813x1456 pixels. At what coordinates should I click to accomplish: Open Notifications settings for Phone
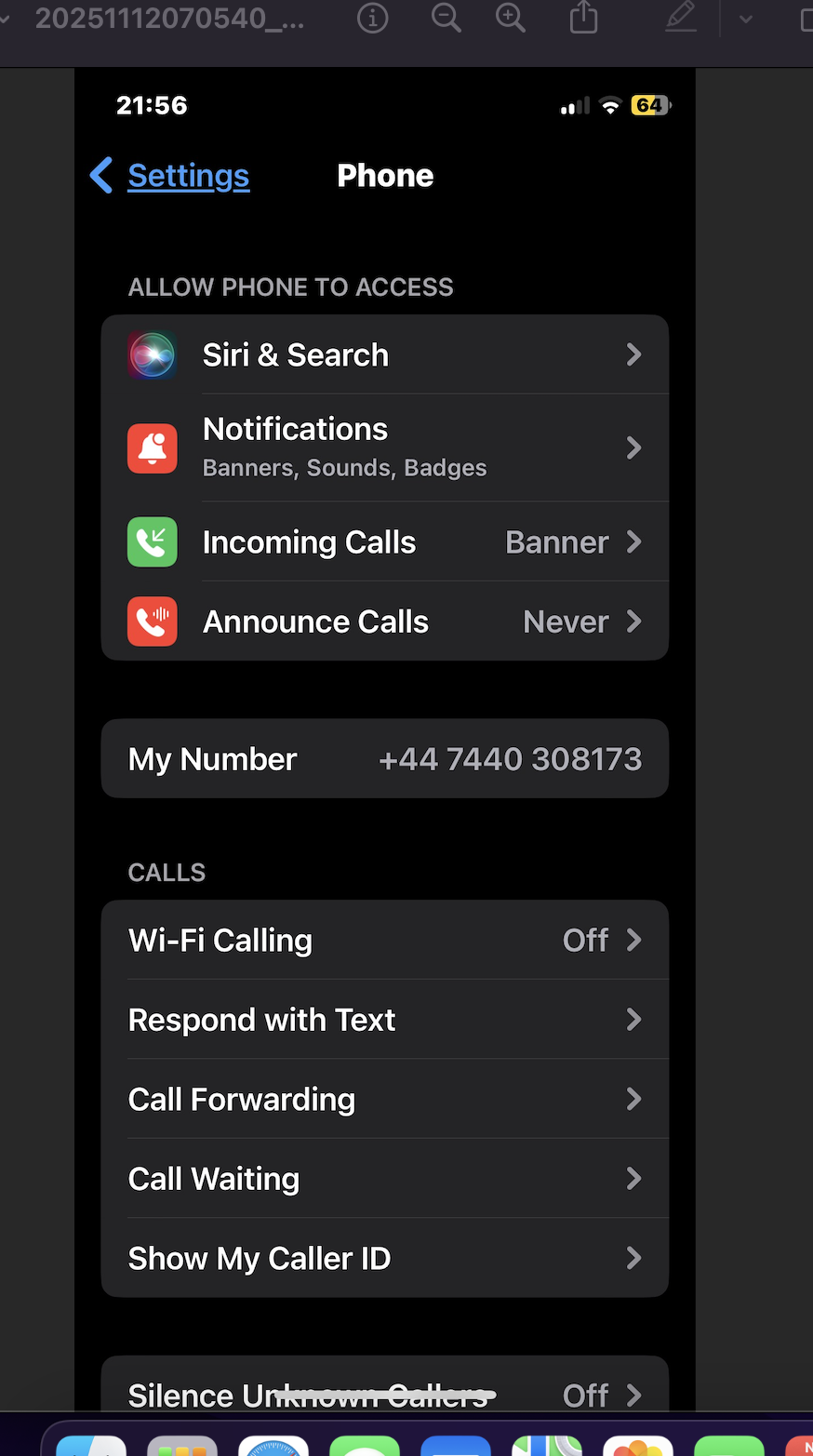(x=384, y=447)
